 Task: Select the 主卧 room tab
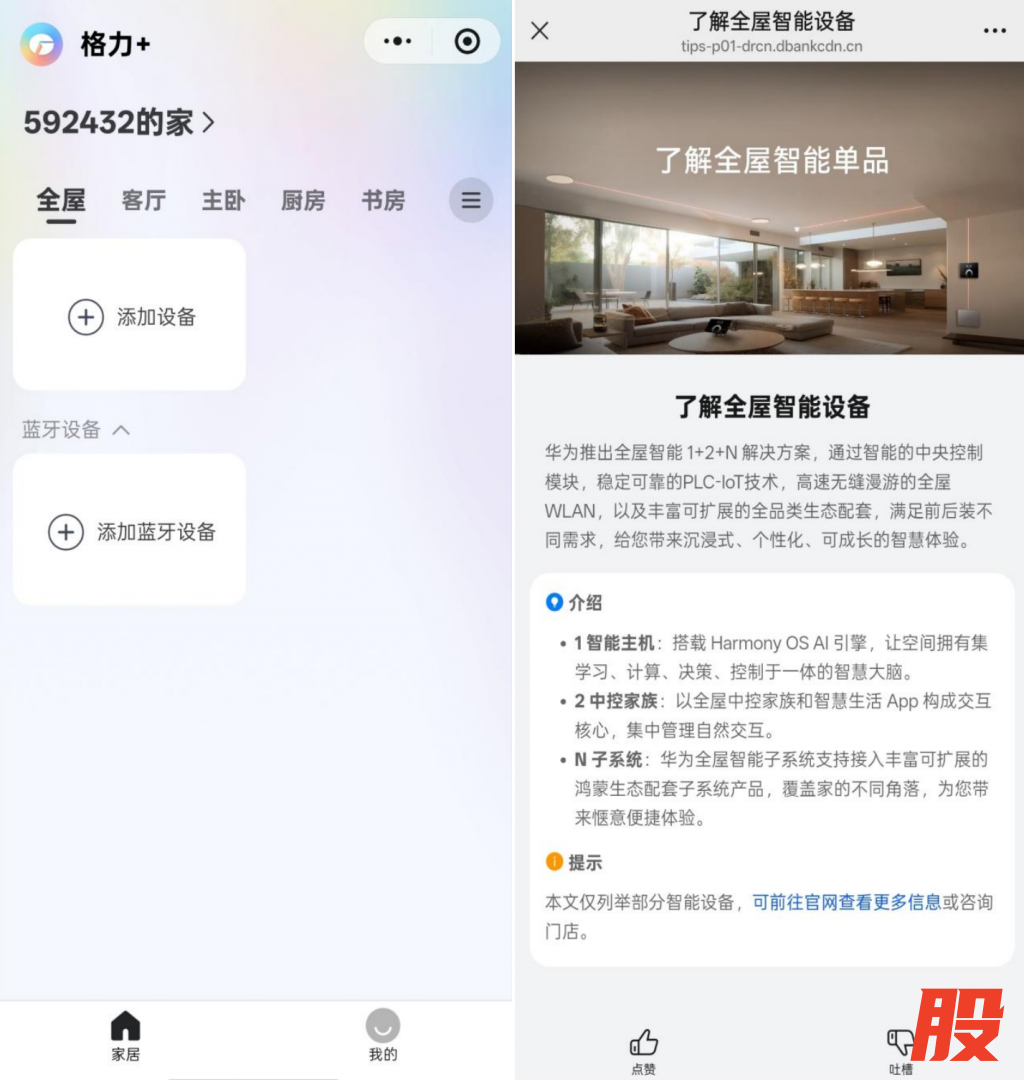pyautogui.click(x=223, y=201)
